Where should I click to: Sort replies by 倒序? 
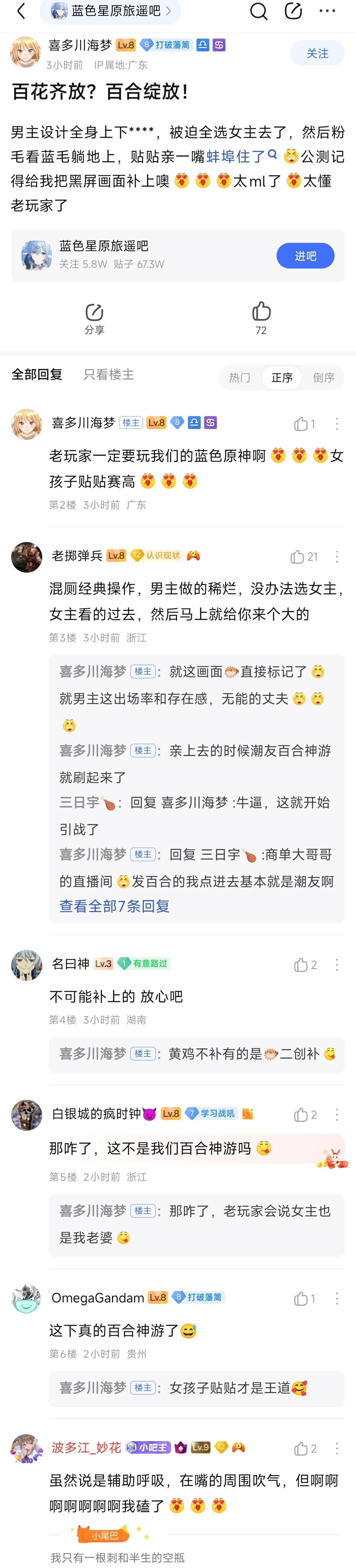[324, 377]
